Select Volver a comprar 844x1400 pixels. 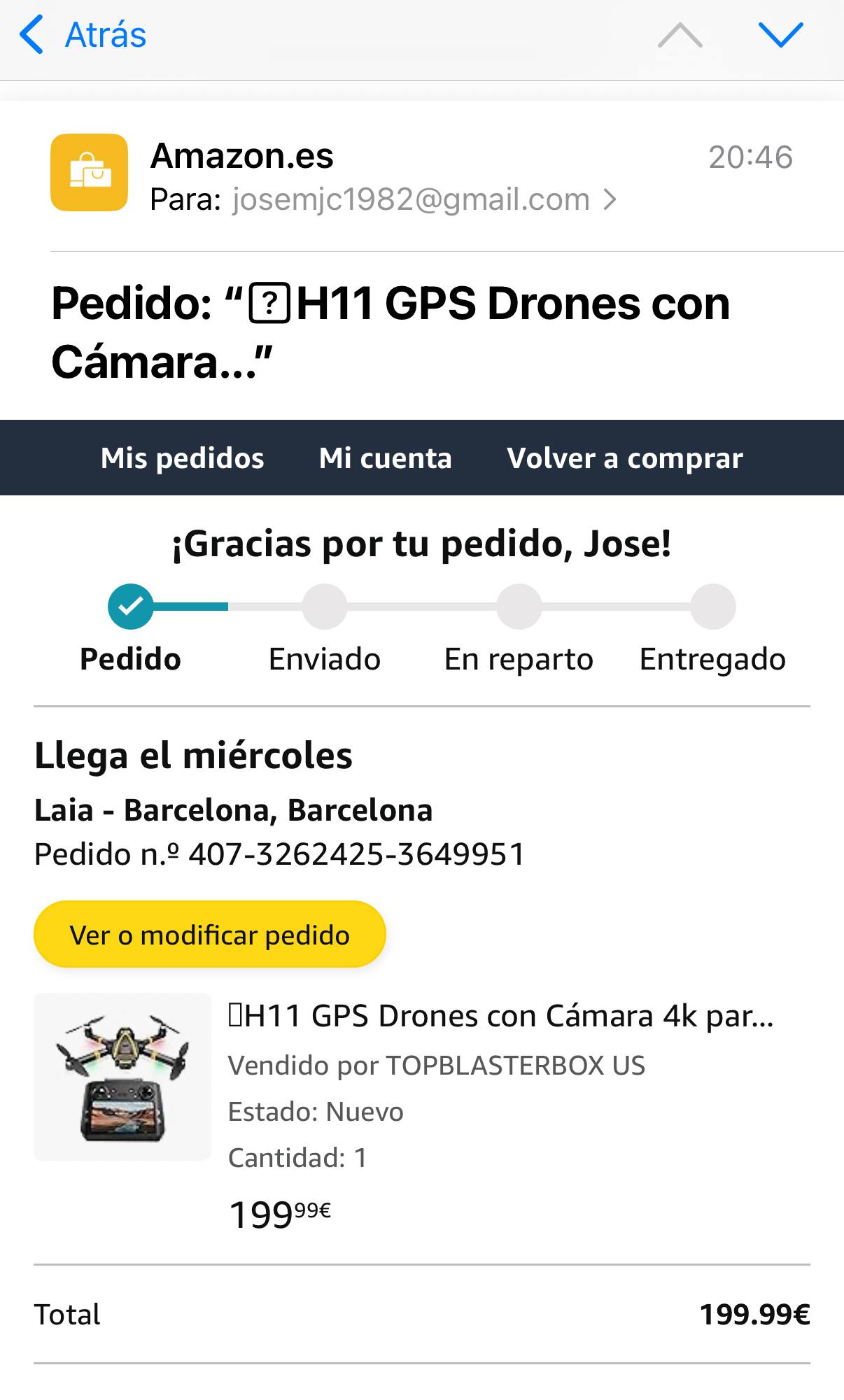point(625,458)
